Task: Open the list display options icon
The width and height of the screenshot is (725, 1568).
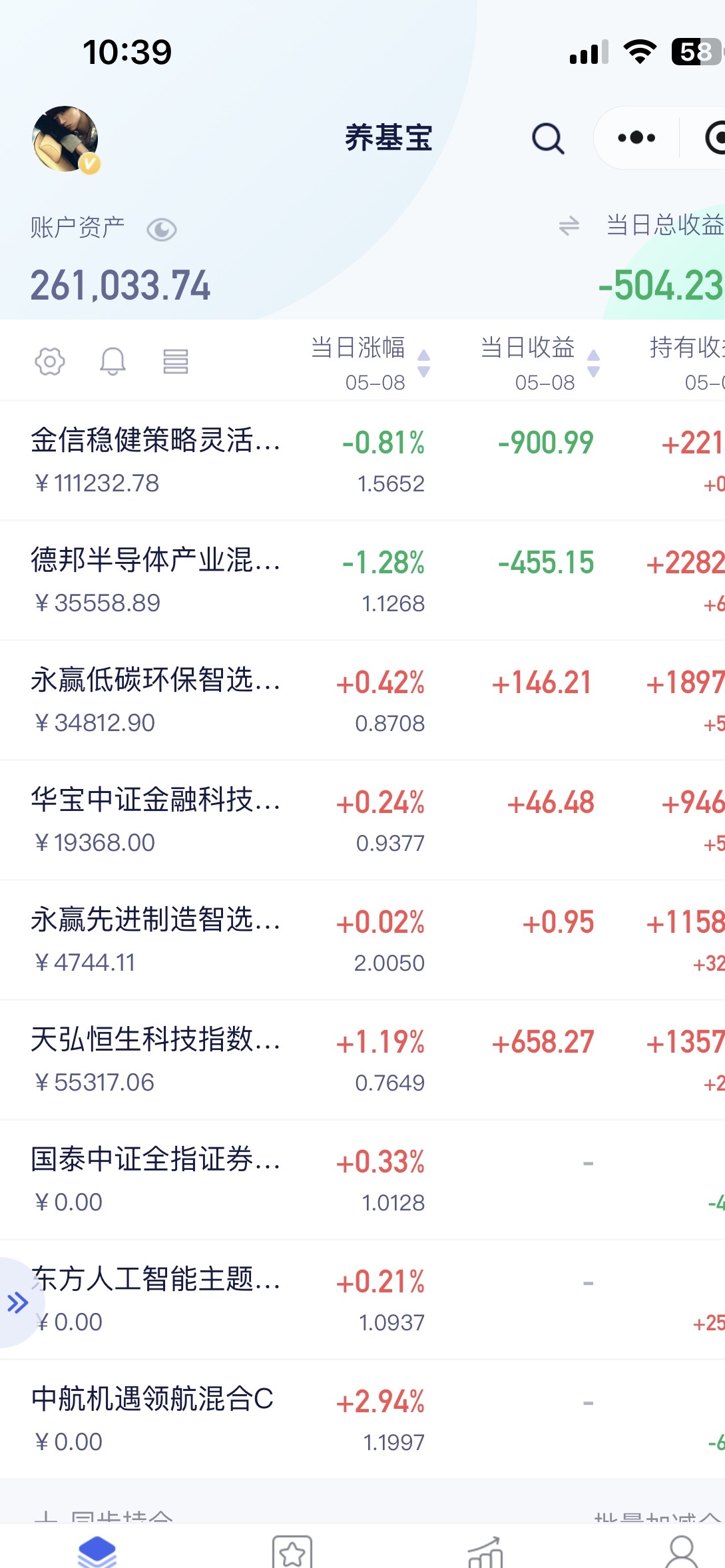Action: 175,361
